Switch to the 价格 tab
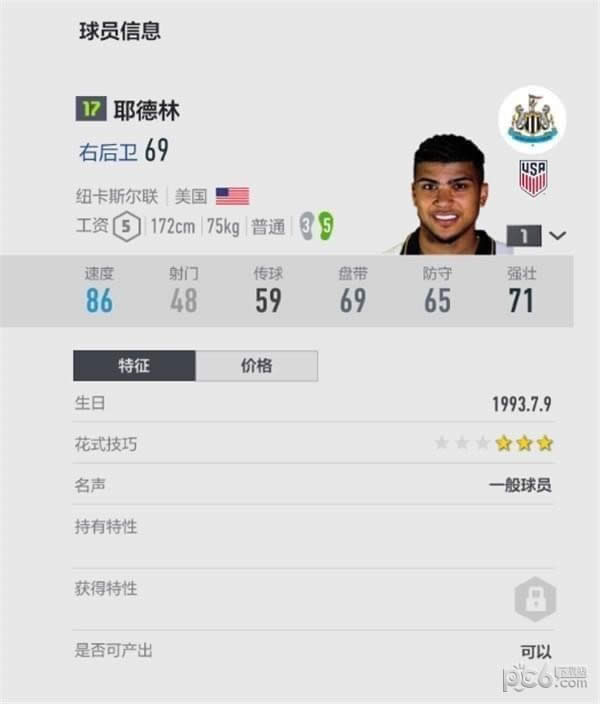Viewport: 600px width, 704px height. coord(256,366)
